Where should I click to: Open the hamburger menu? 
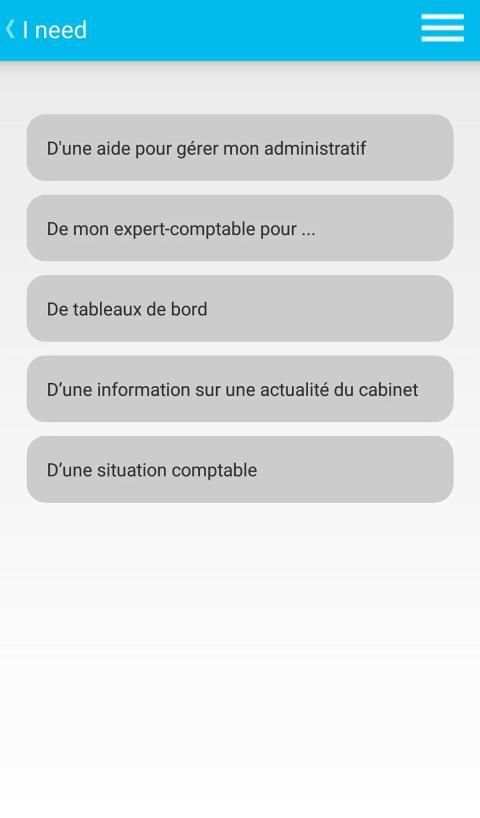(x=442, y=28)
